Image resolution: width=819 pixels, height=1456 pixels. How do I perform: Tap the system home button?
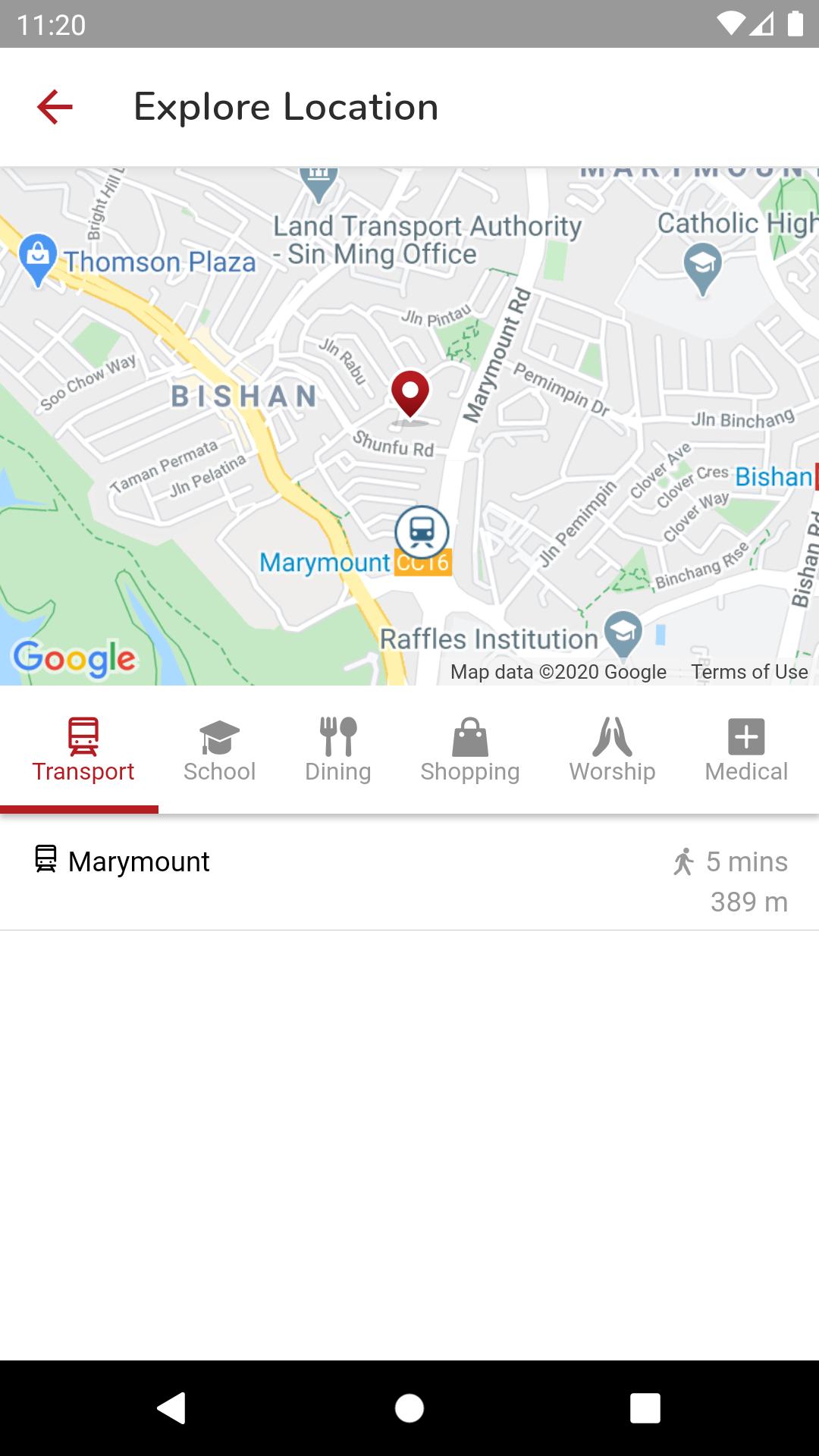pos(409,1408)
